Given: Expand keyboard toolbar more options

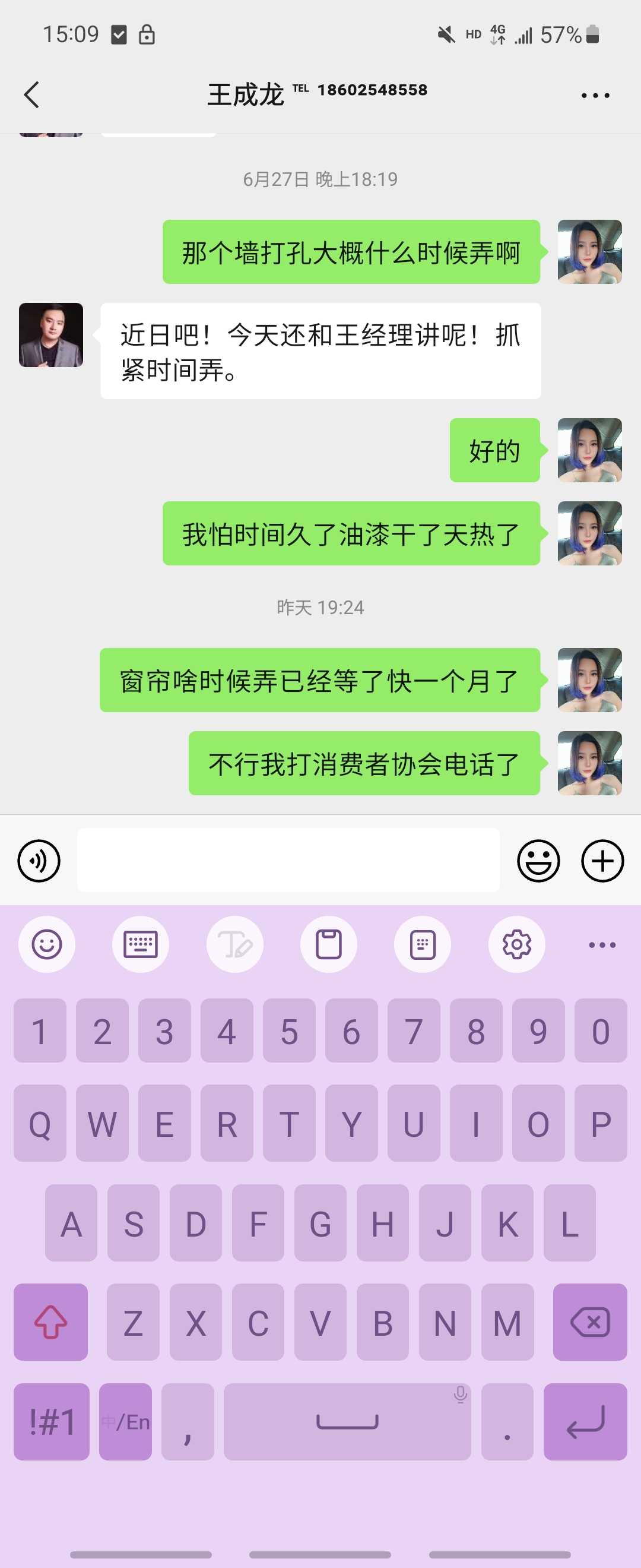Looking at the screenshot, I should (601, 945).
